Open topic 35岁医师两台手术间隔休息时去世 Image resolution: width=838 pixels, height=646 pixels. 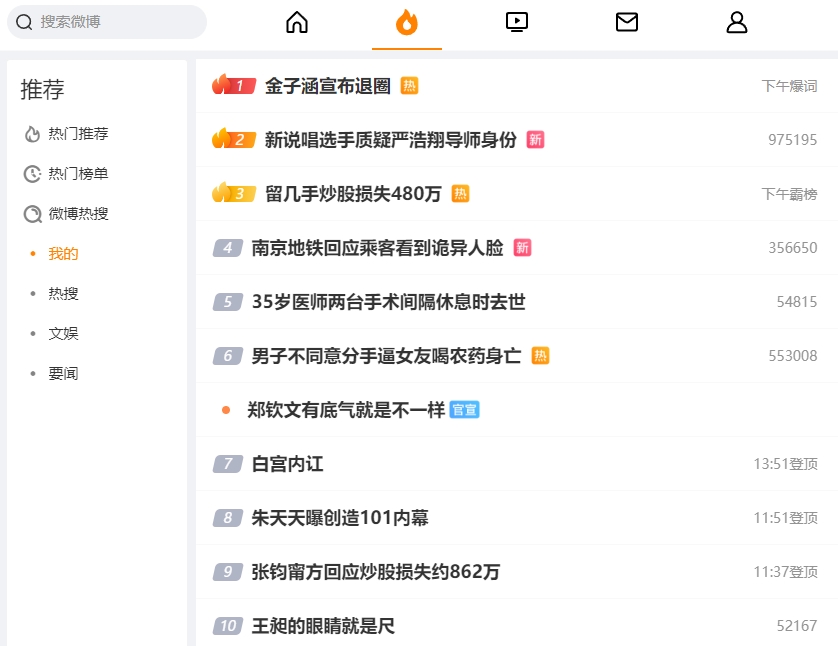[388, 302]
